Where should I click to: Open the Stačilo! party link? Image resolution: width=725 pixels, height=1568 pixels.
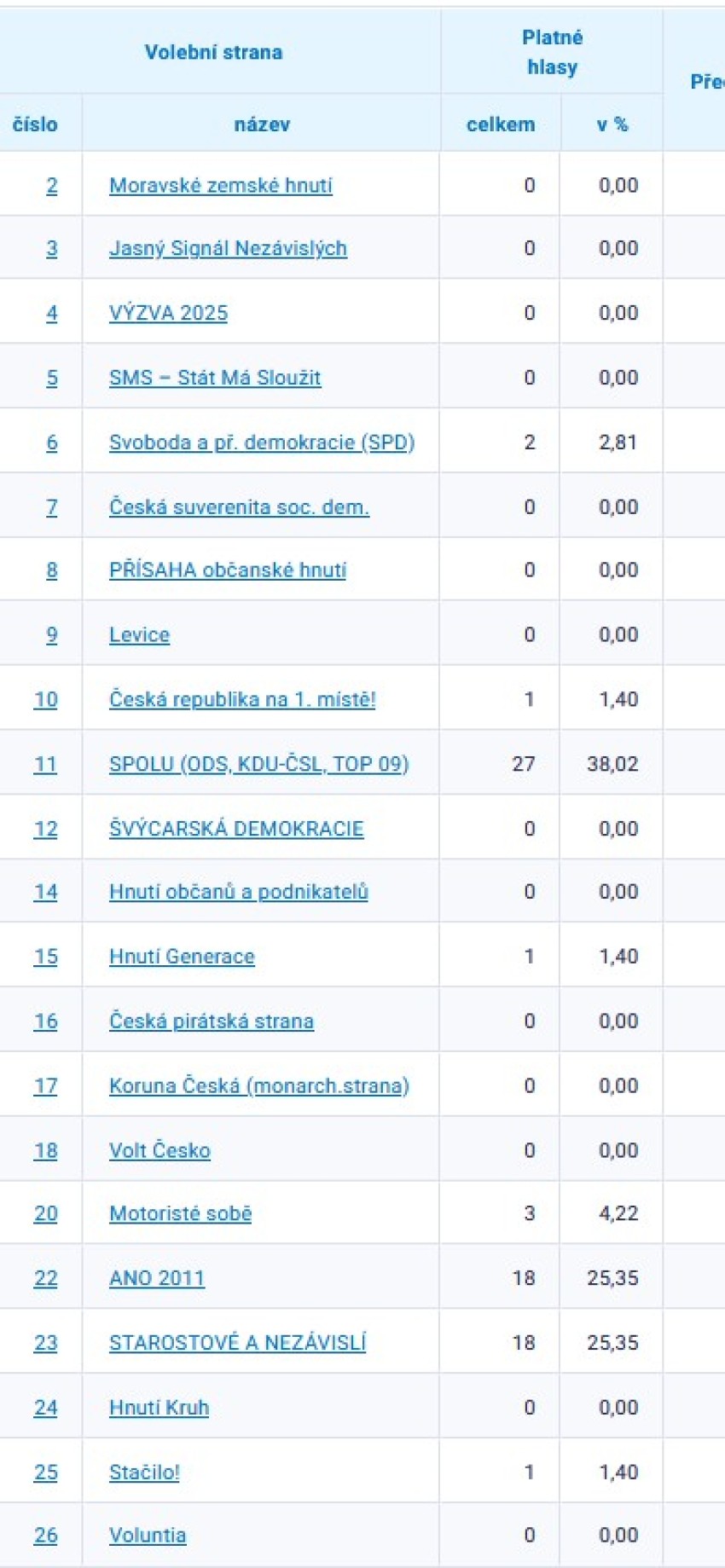(x=144, y=1473)
